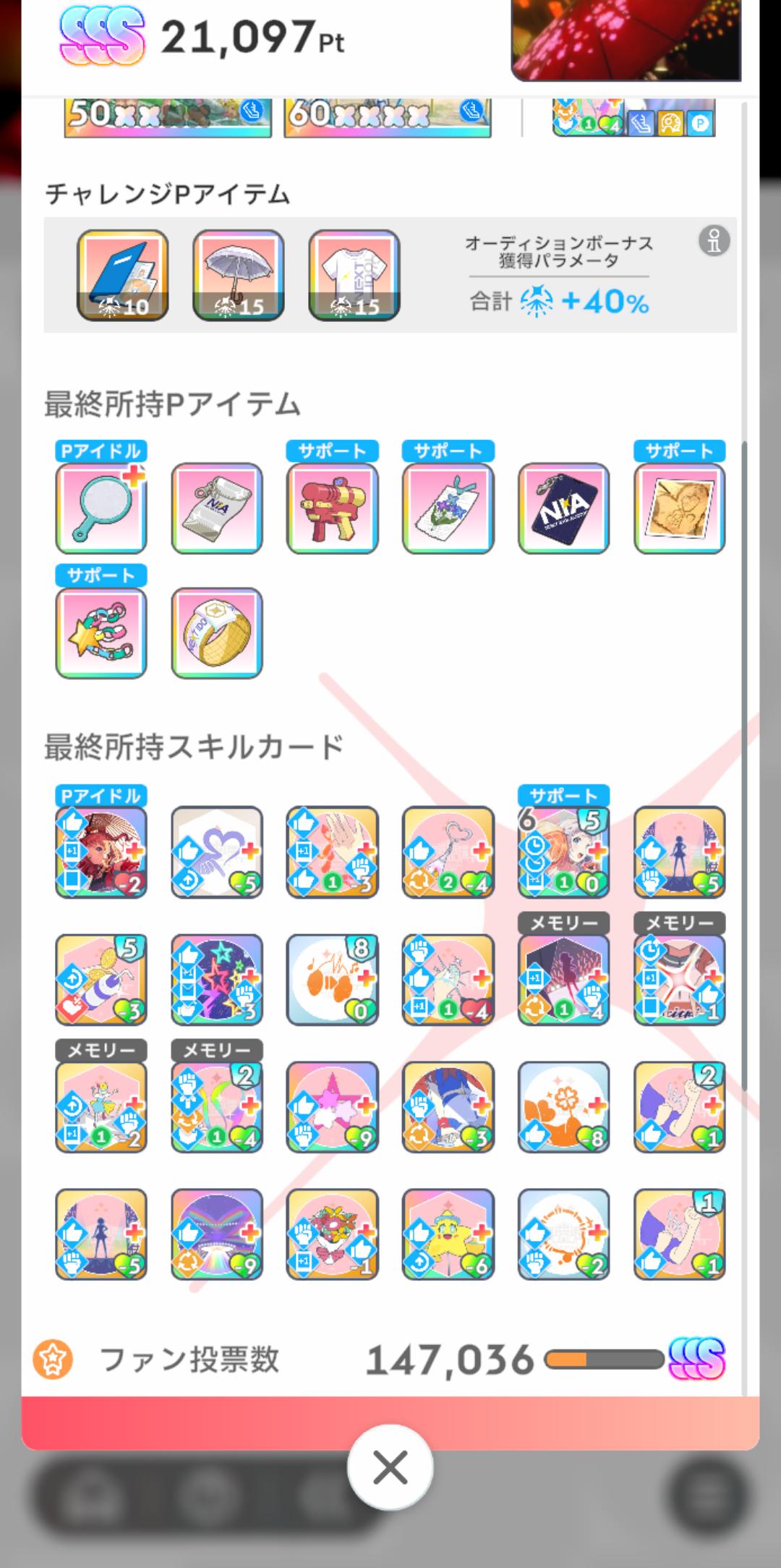Open the flower bouquet skill card
This screenshot has height=1568, width=781.
coord(333,1234)
